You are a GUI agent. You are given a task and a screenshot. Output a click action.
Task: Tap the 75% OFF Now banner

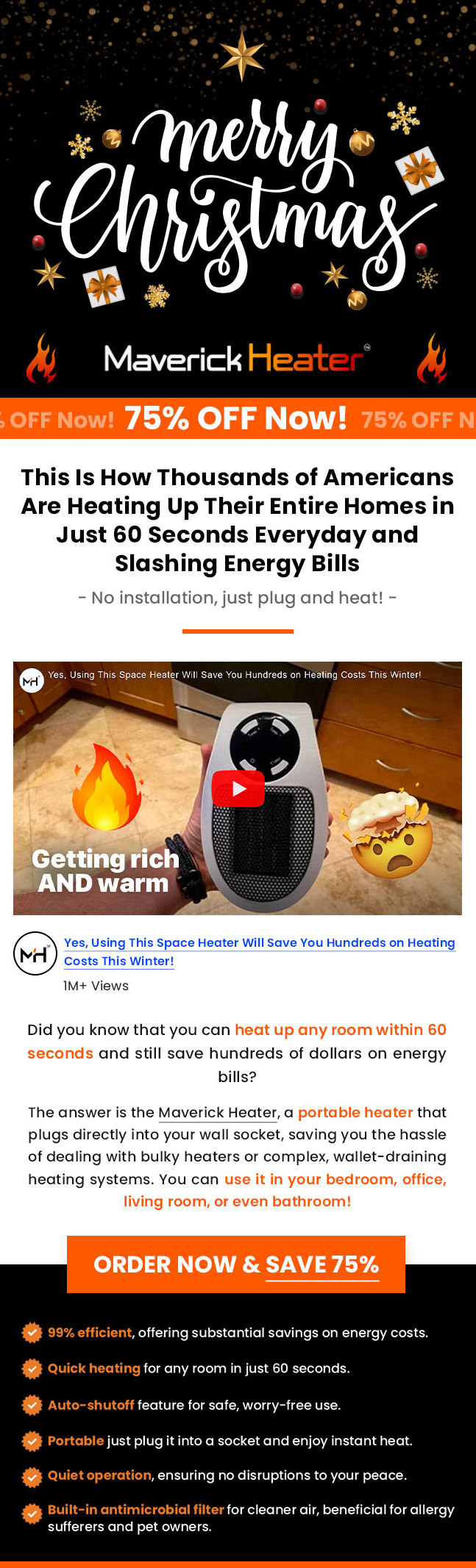(237, 418)
